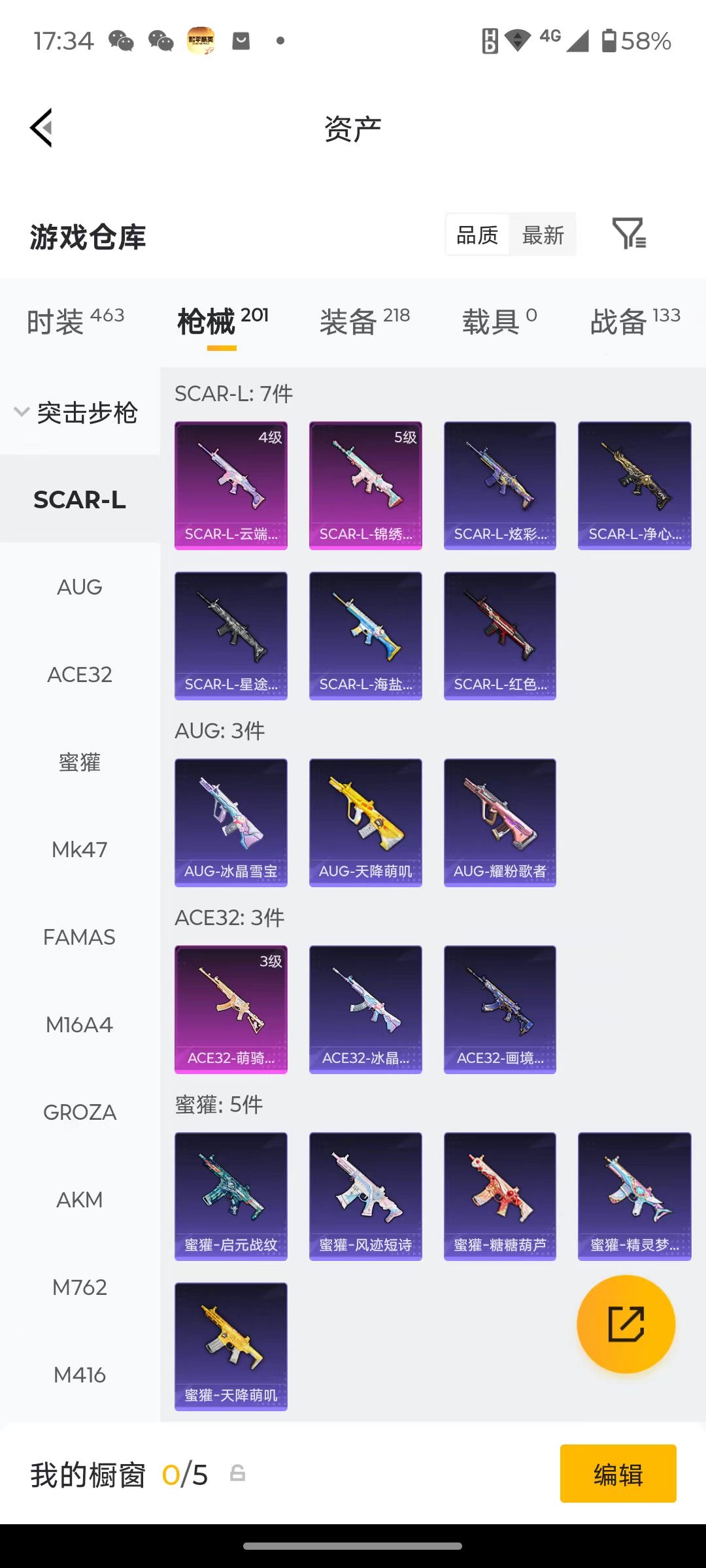Switch to the 载具 tab

click(x=499, y=321)
